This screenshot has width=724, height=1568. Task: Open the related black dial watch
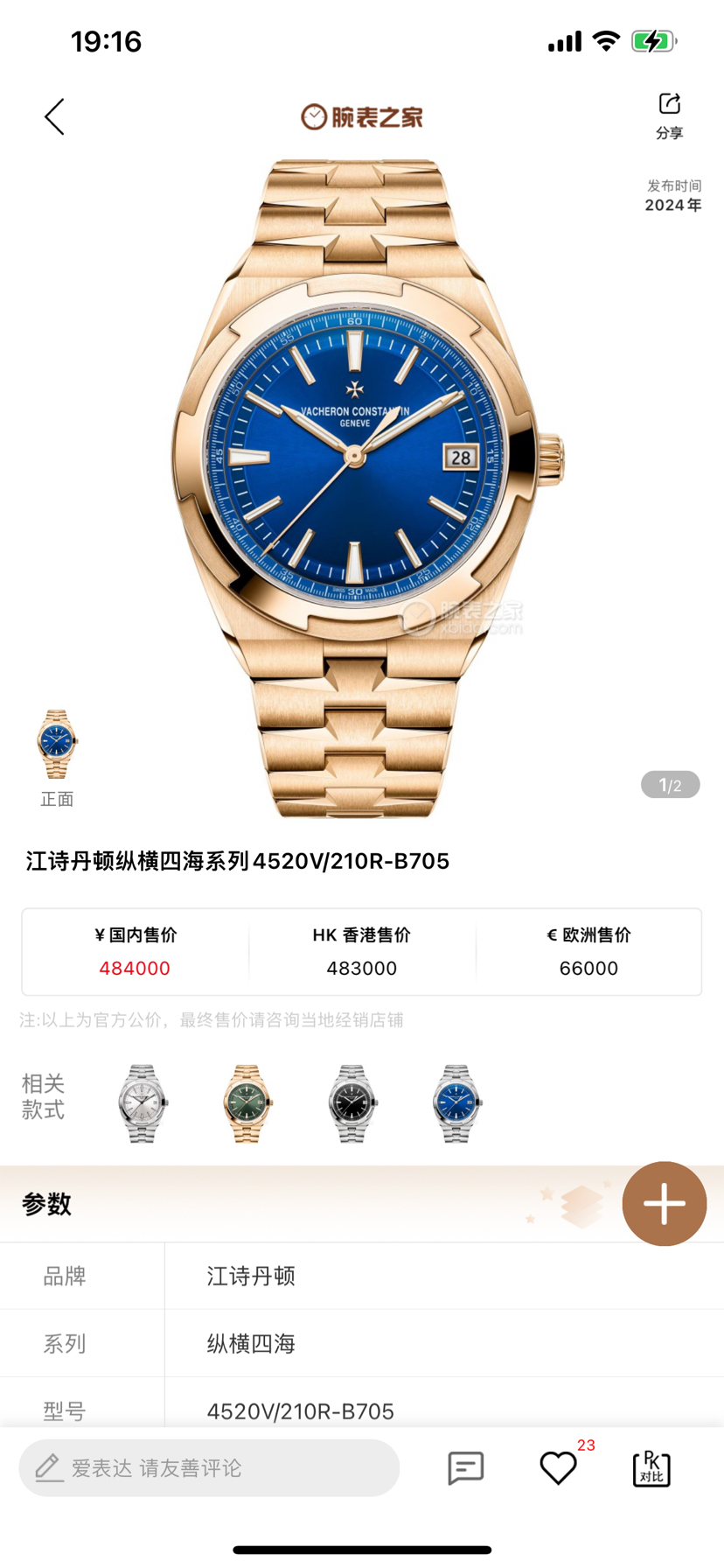pyautogui.click(x=352, y=1103)
